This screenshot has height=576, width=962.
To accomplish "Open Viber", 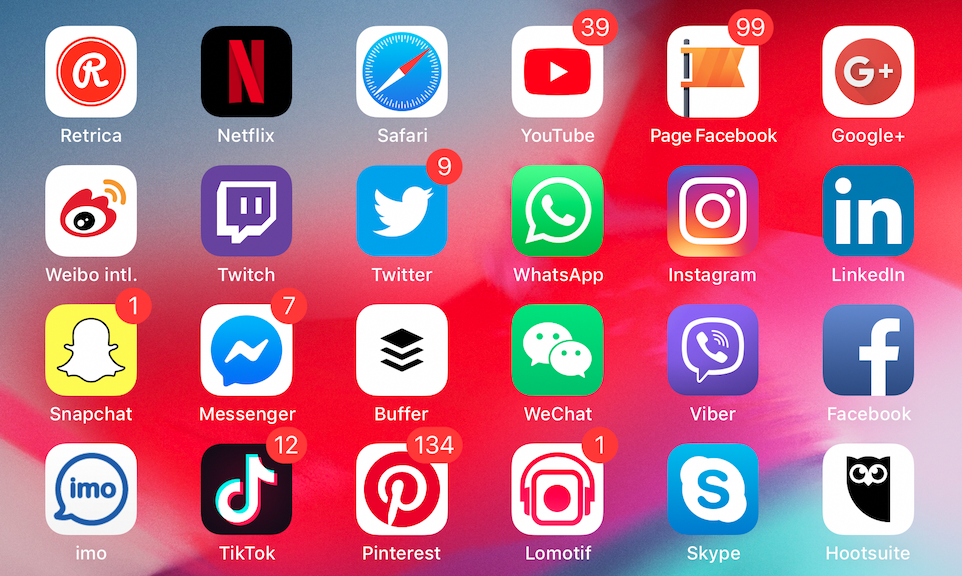I will [x=713, y=350].
